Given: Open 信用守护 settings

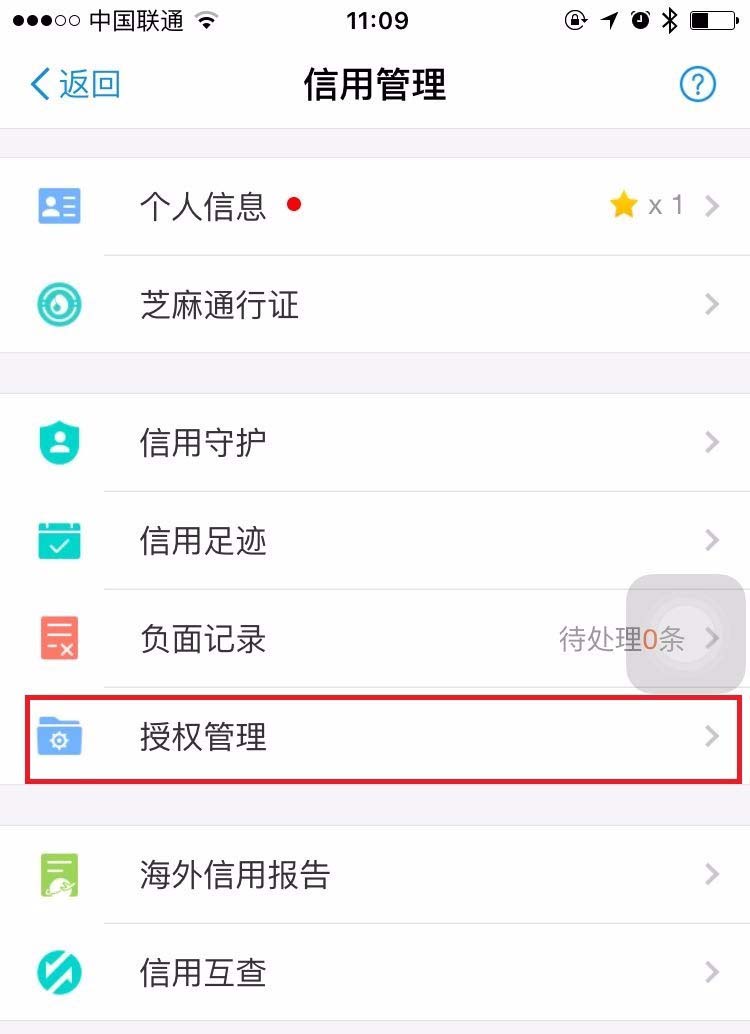Looking at the screenshot, I should [375, 443].
